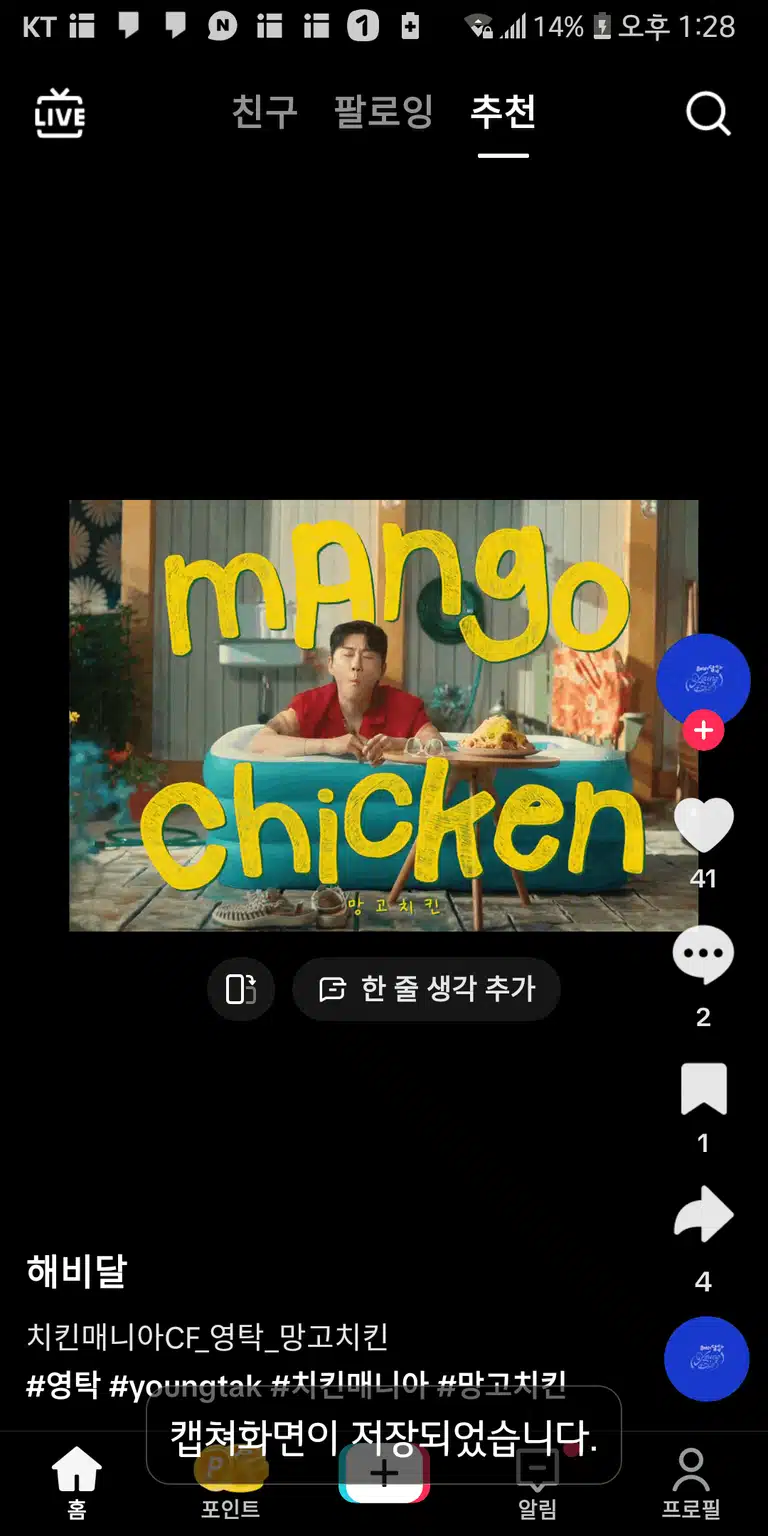Image resolution: width=768 pixels, height=1536 pixels.
Task: Select the 추천 tab
Action: tap(503, 111)
